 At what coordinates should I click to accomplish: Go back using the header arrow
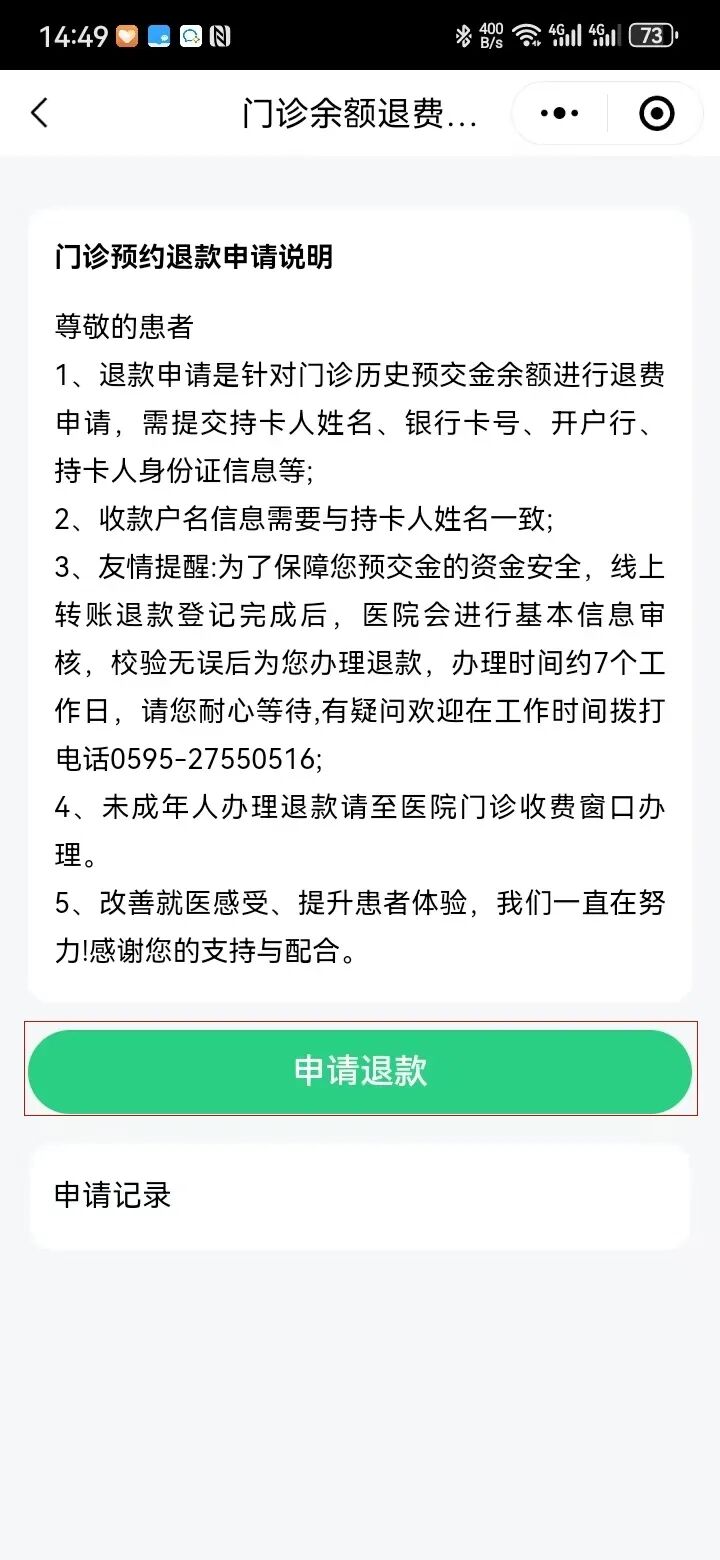click(x=39, y=113)
